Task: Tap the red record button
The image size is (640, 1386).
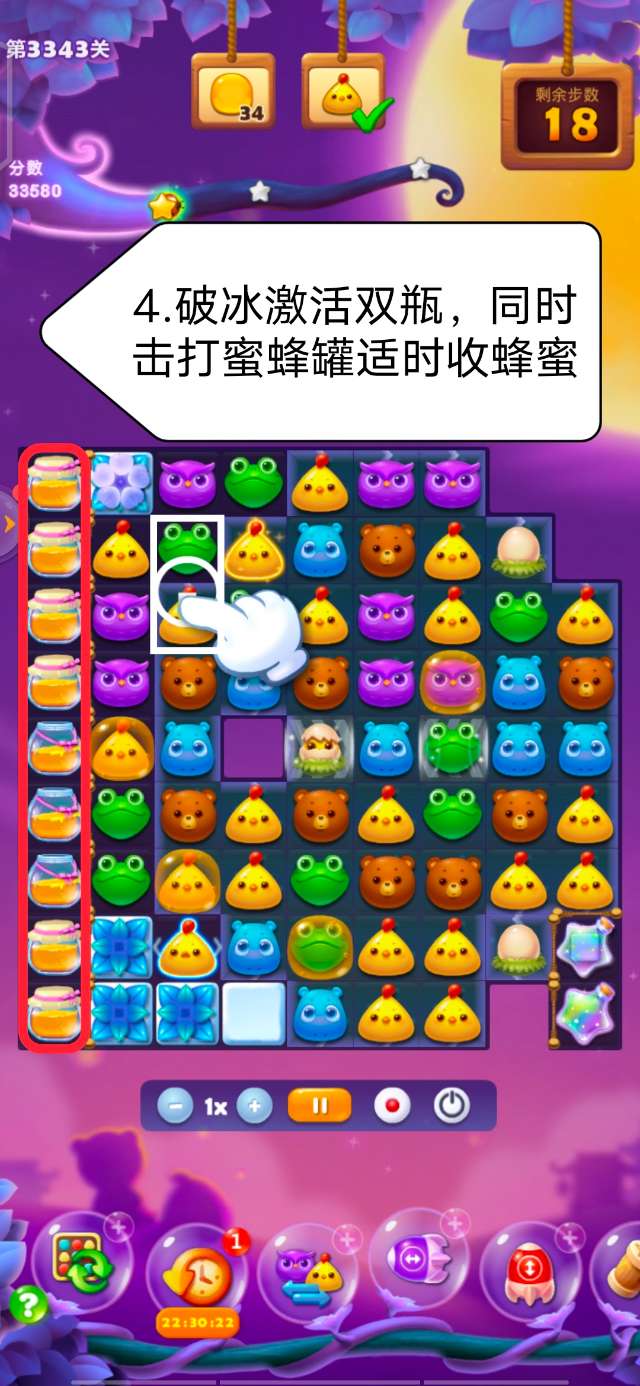Action: (392, 1107)
